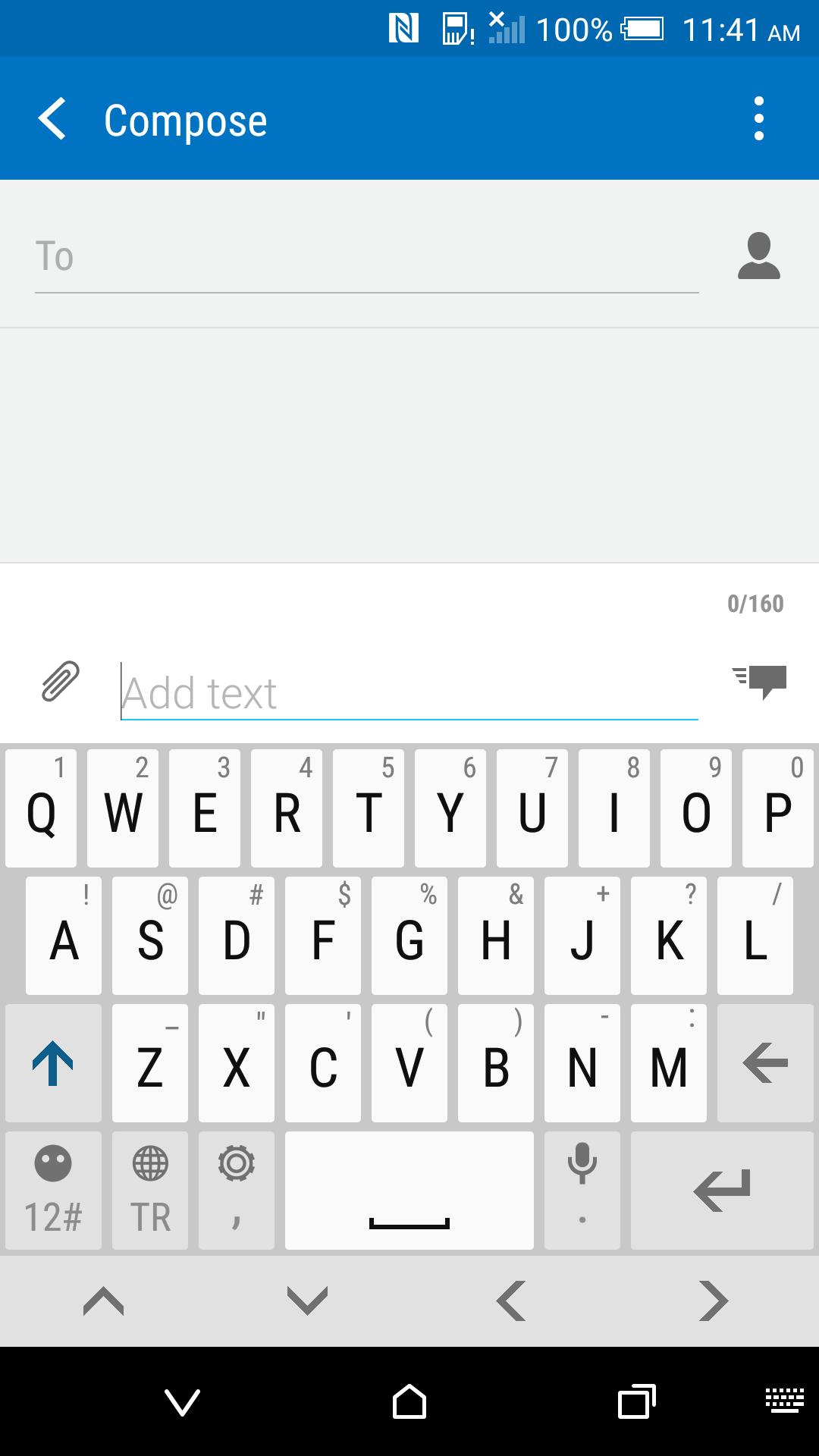Start voice input with microphone key

click(582, 1191)
